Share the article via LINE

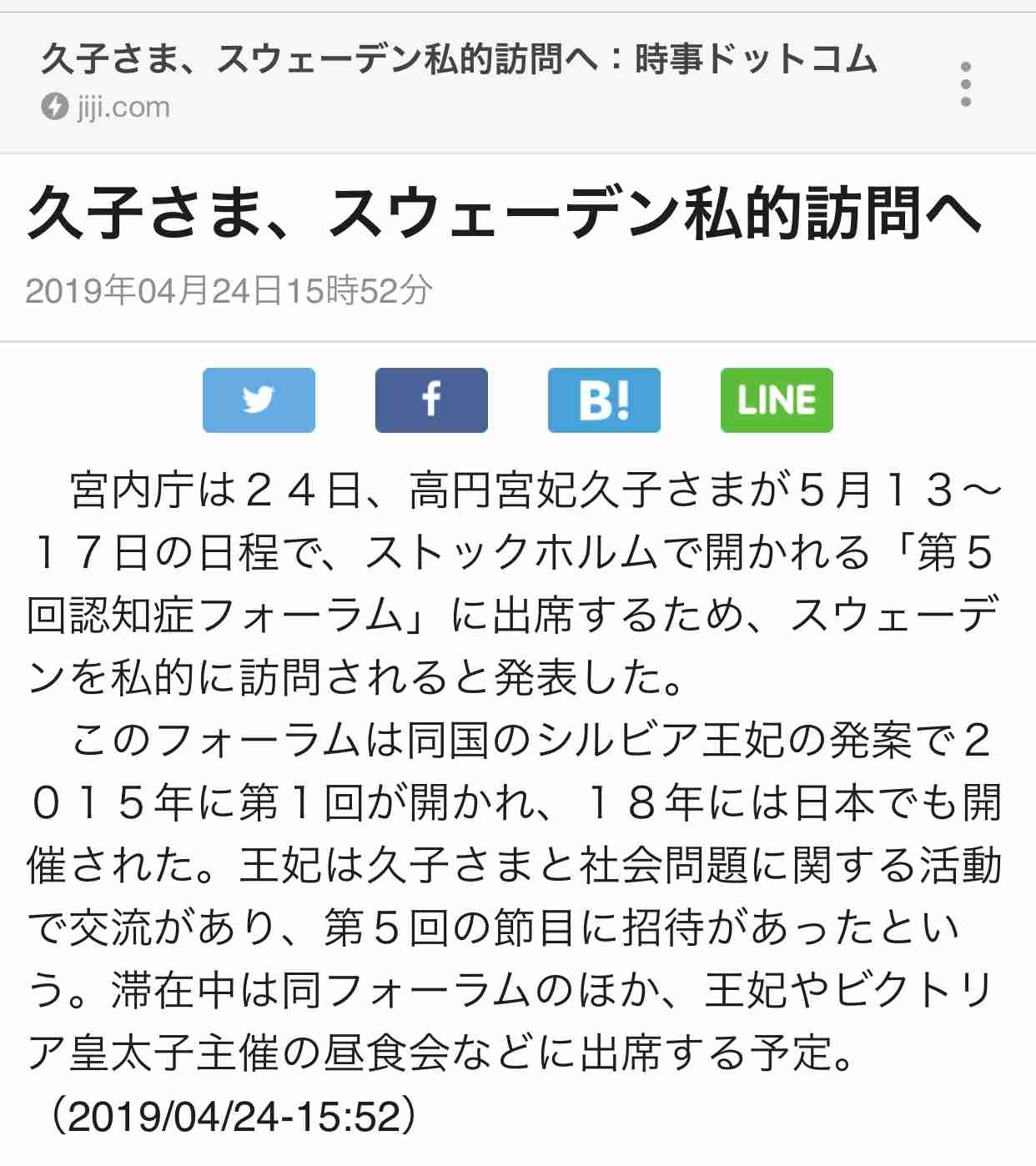(x=776, y=400)
